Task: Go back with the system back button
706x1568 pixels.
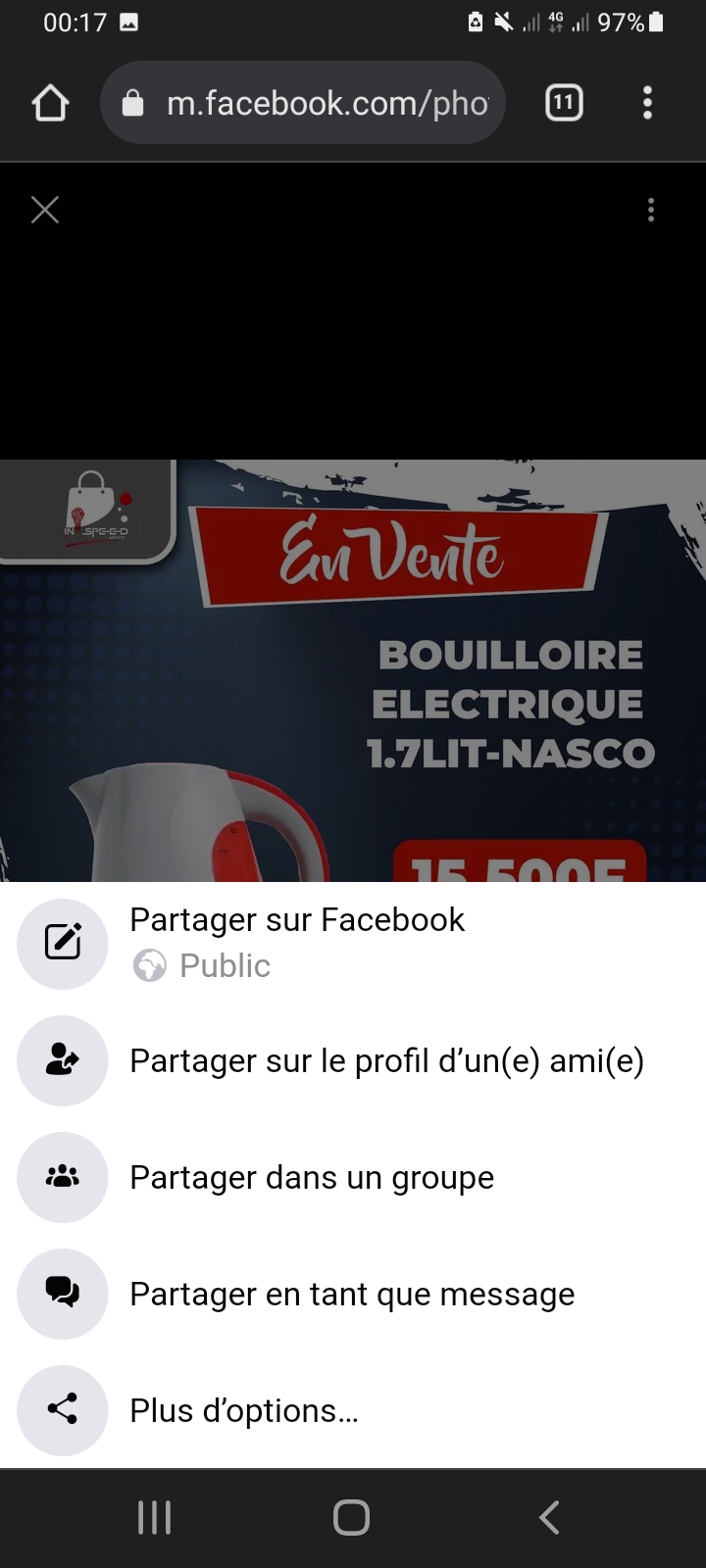Action: [x=549, y=1517]
